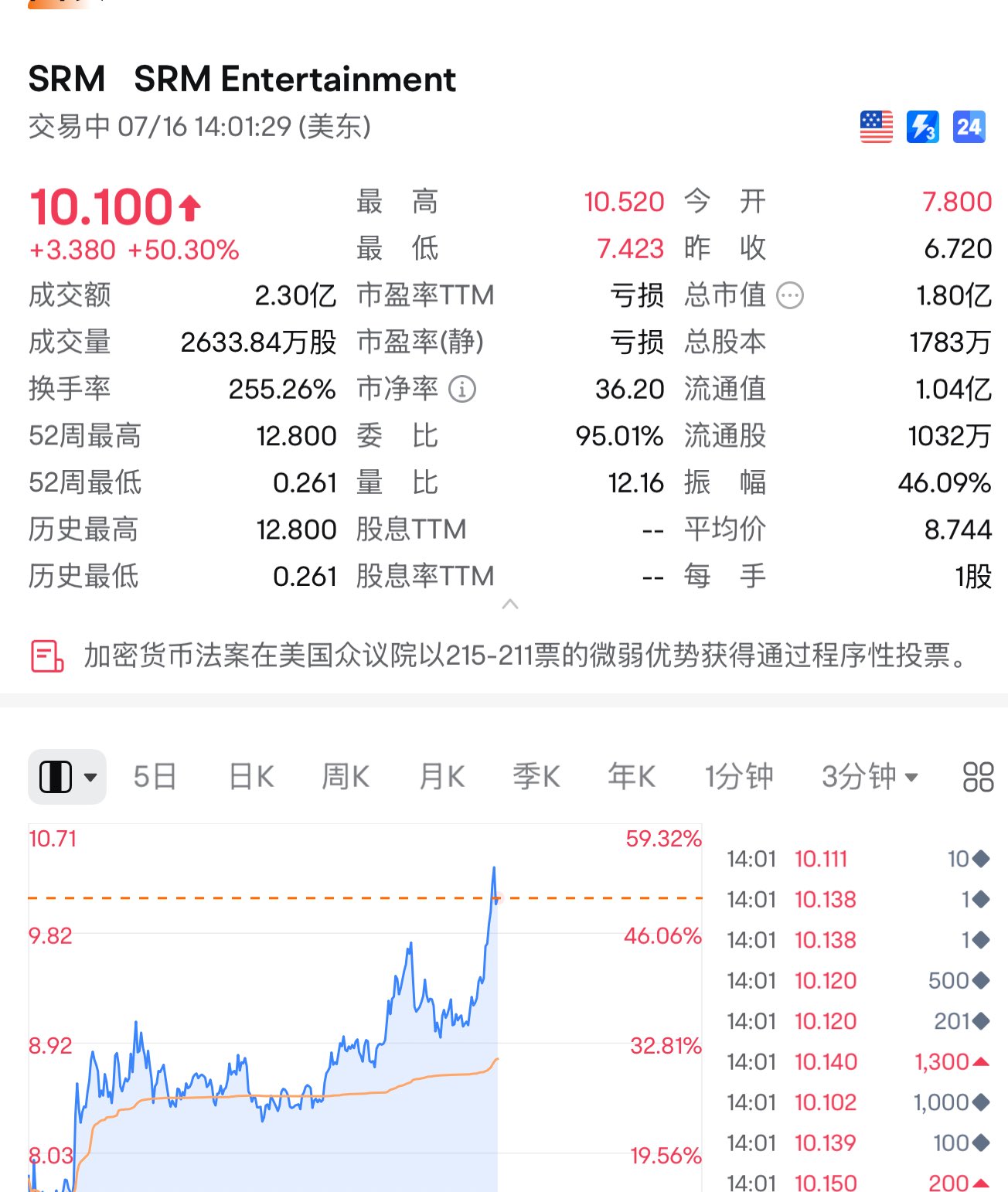Open the chart grid settings icon
This screenshot has width=1008, height=1192.
(978, 777)
